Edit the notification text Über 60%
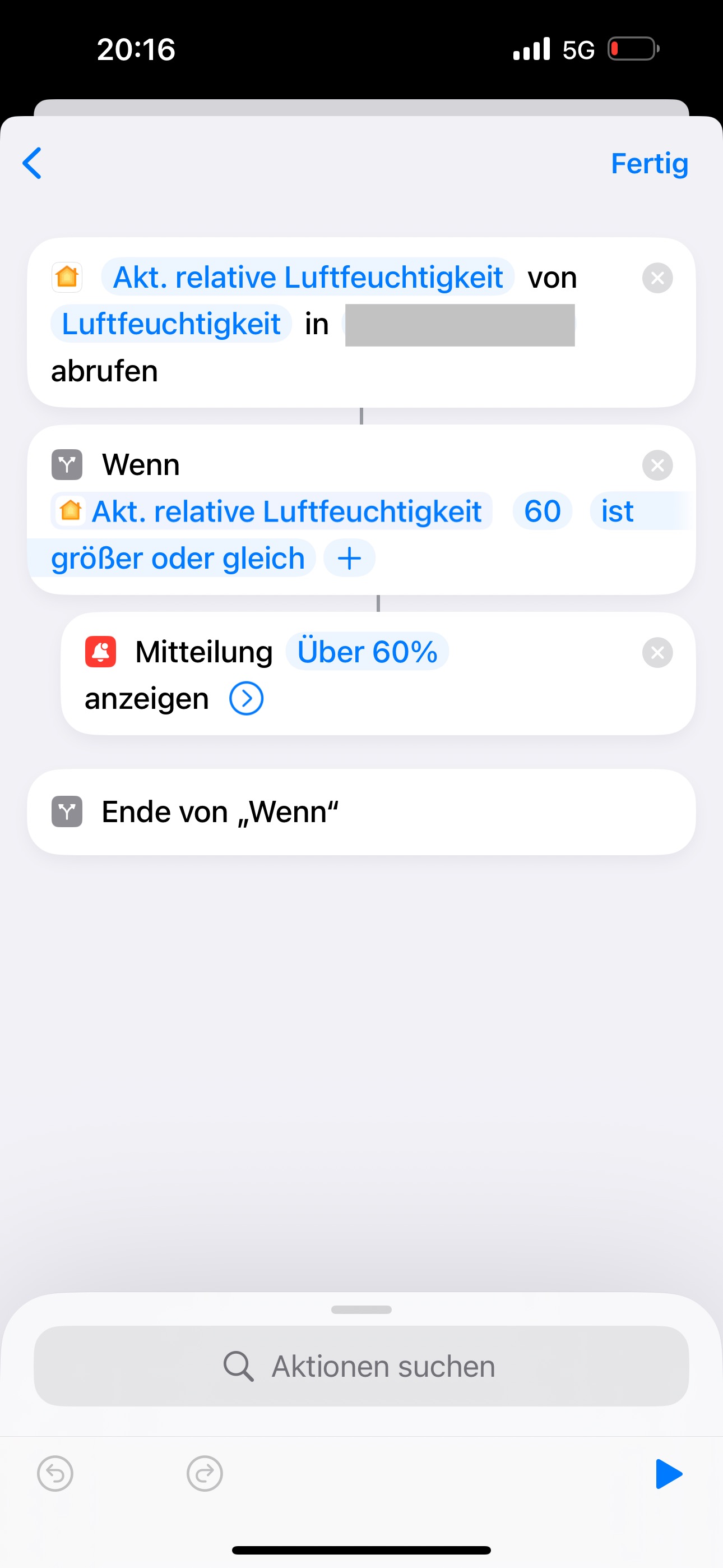Image resolution: width=723 pixels, height=1568 pixels. pyautogui.click(x=367, y=652)
